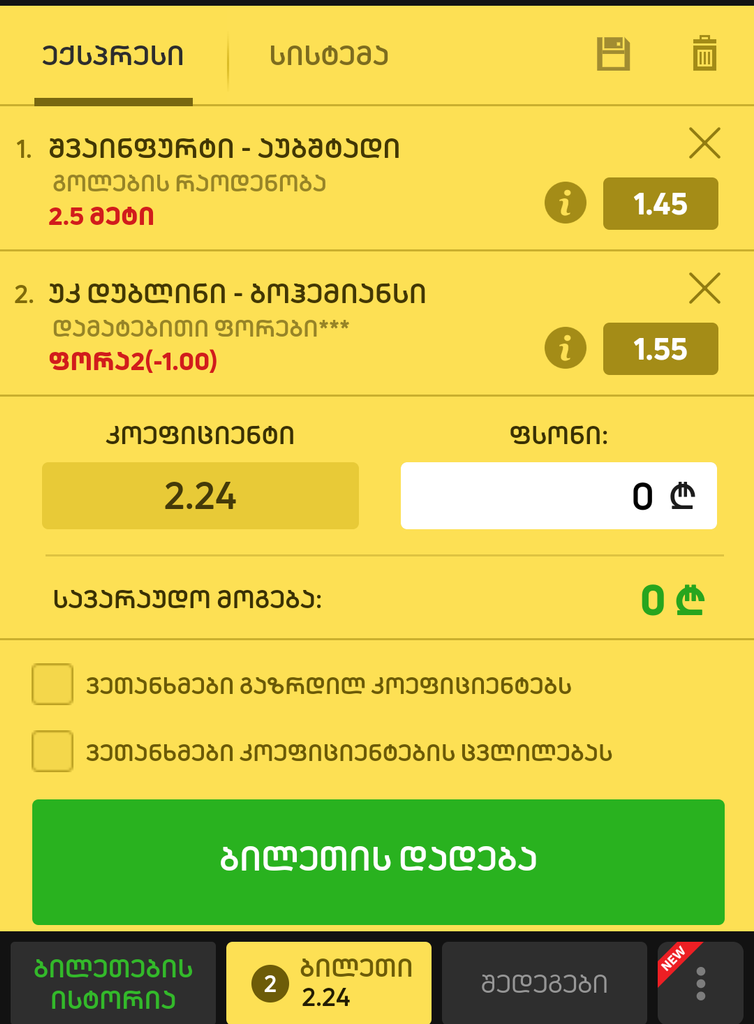The height and width of the screenshot is (1024, 754).
Task: Click the 1.45 odds button
Action: point(660,202)
